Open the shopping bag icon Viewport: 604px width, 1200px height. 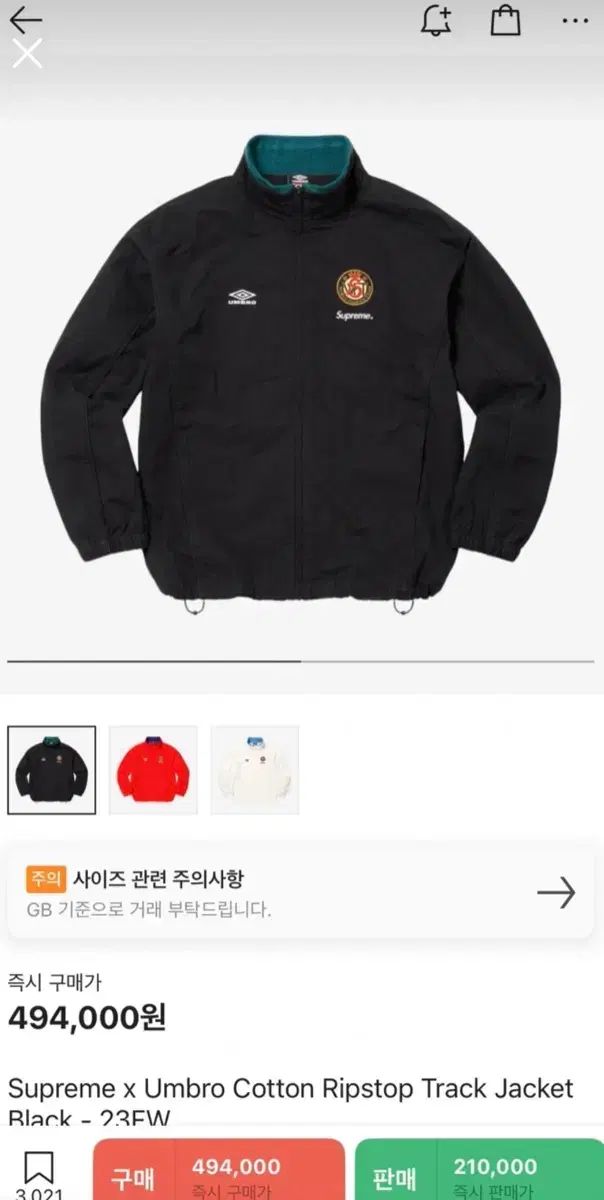pos(506,20)
